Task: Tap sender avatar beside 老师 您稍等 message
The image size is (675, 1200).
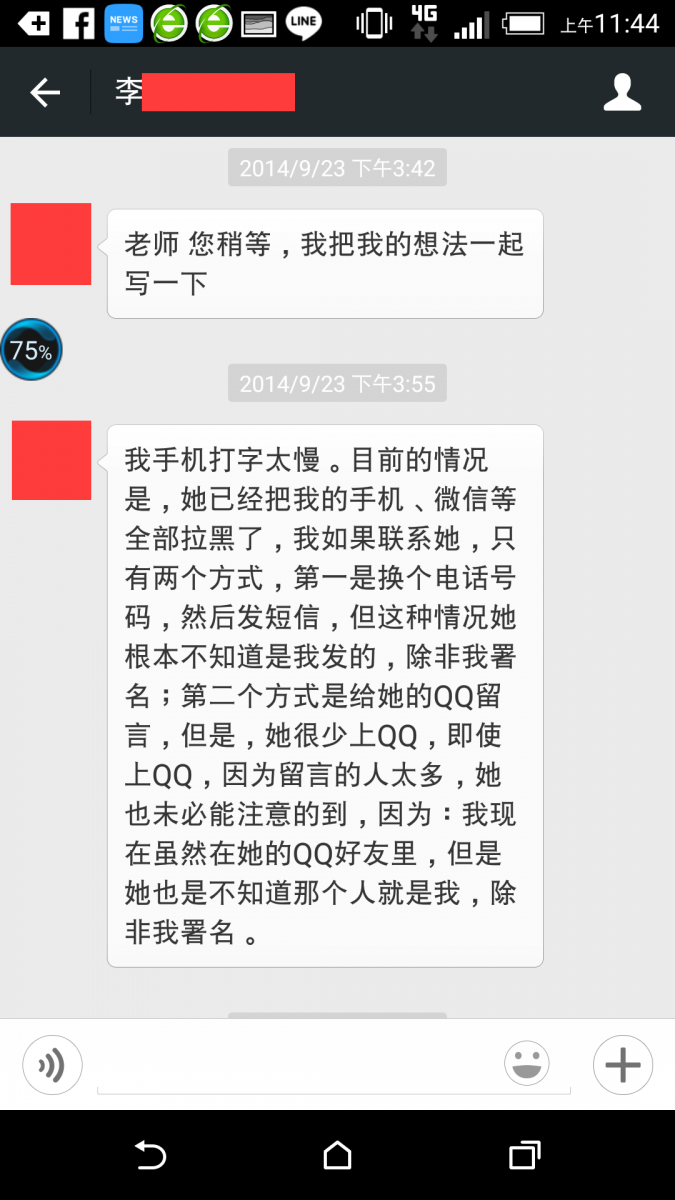Action: coord(51,244)
